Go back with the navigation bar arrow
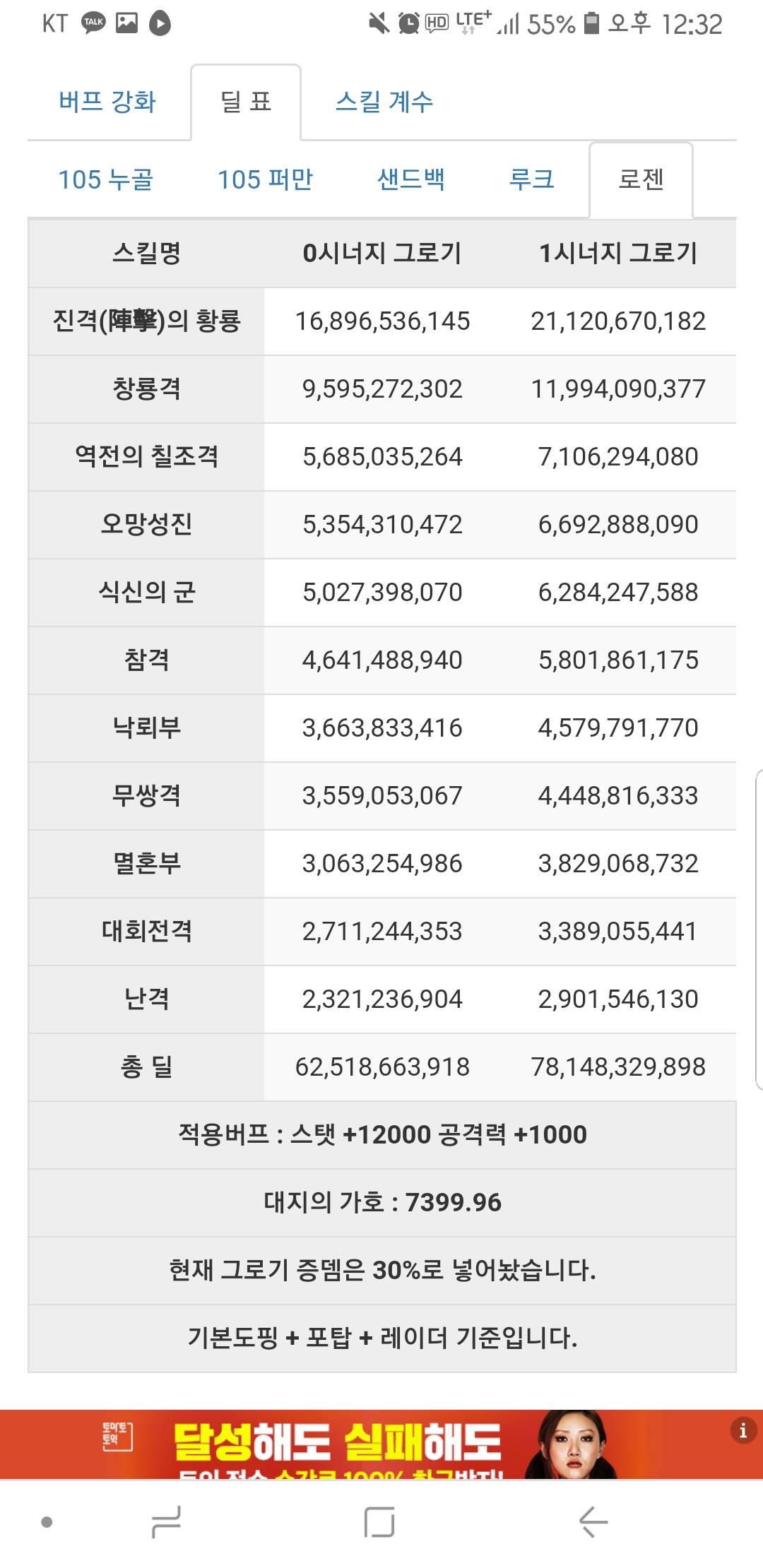Viewport: 763px width, 1568px height. (x=593, y=1521)
